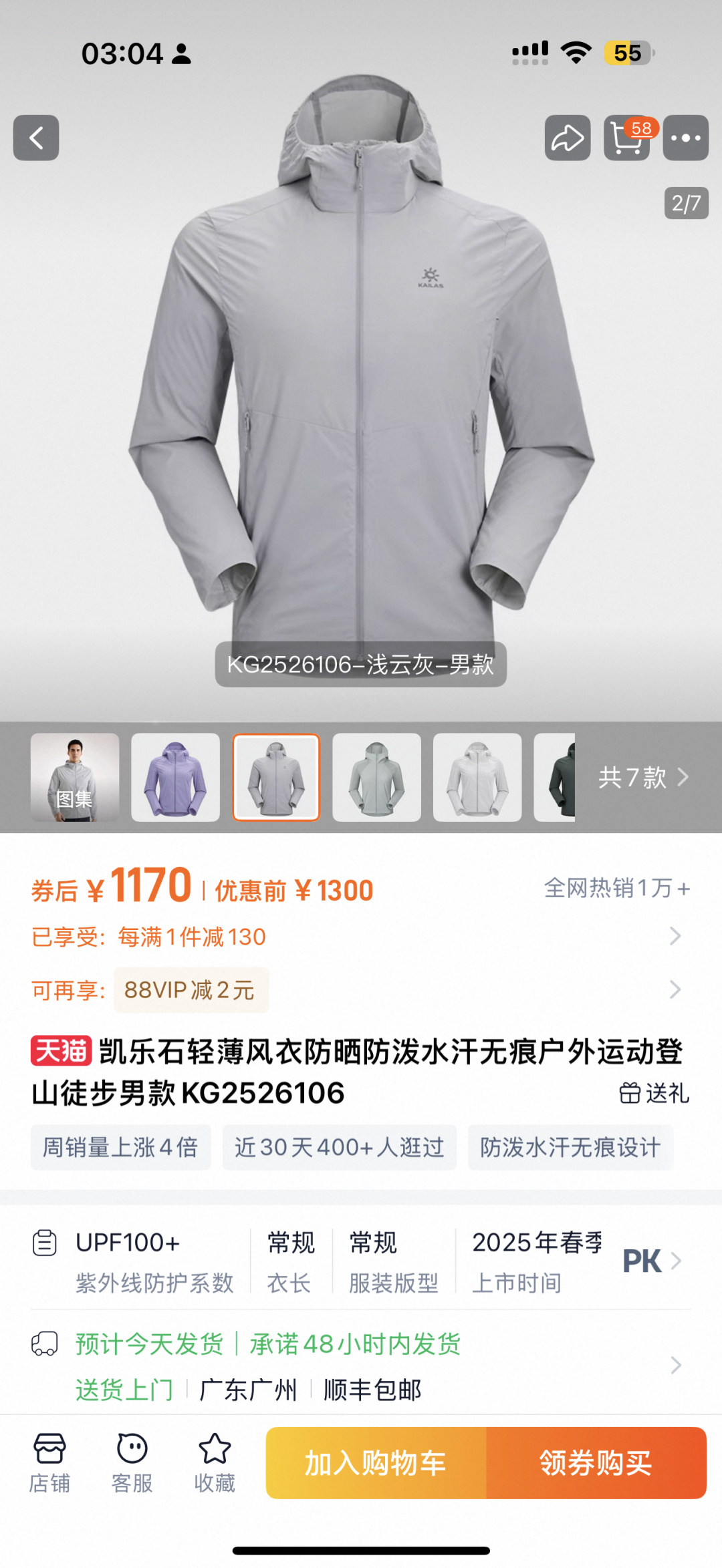The width and height of the screenshot is (722, 1568).
Task: Share this jacket listing
Action: [567, 138]
